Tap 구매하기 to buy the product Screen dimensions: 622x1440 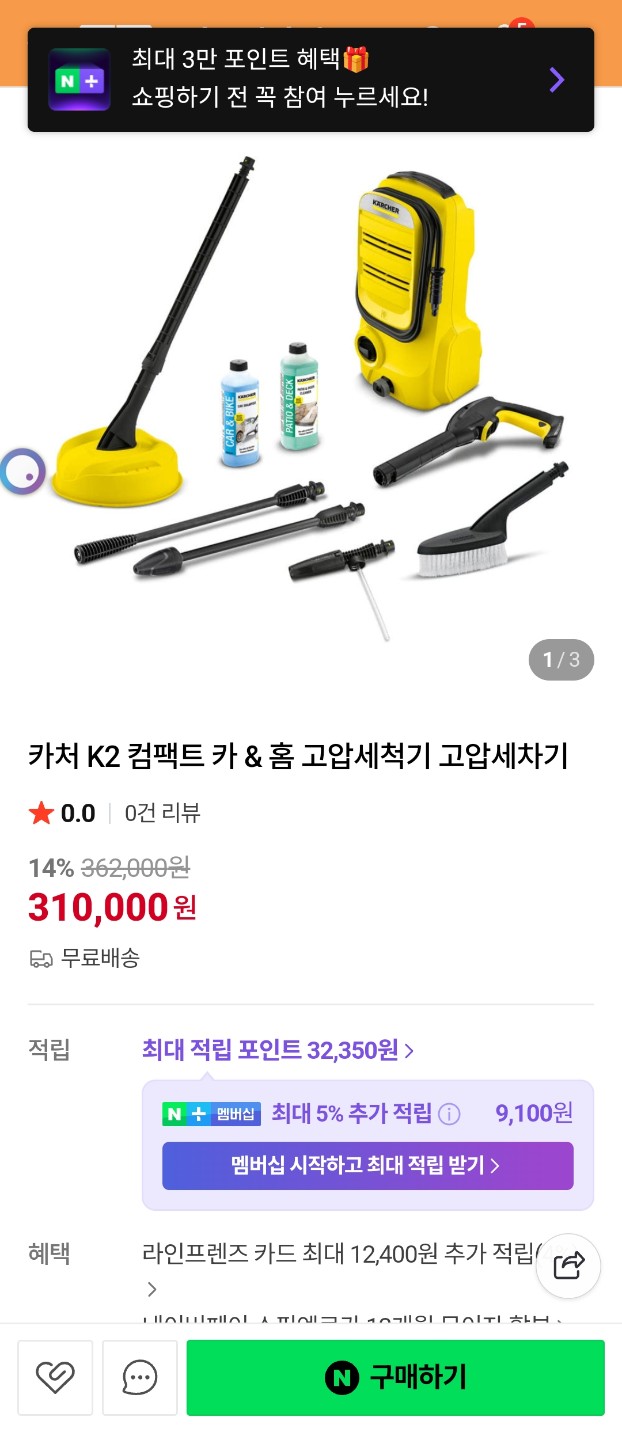[x=395, y=1378]
